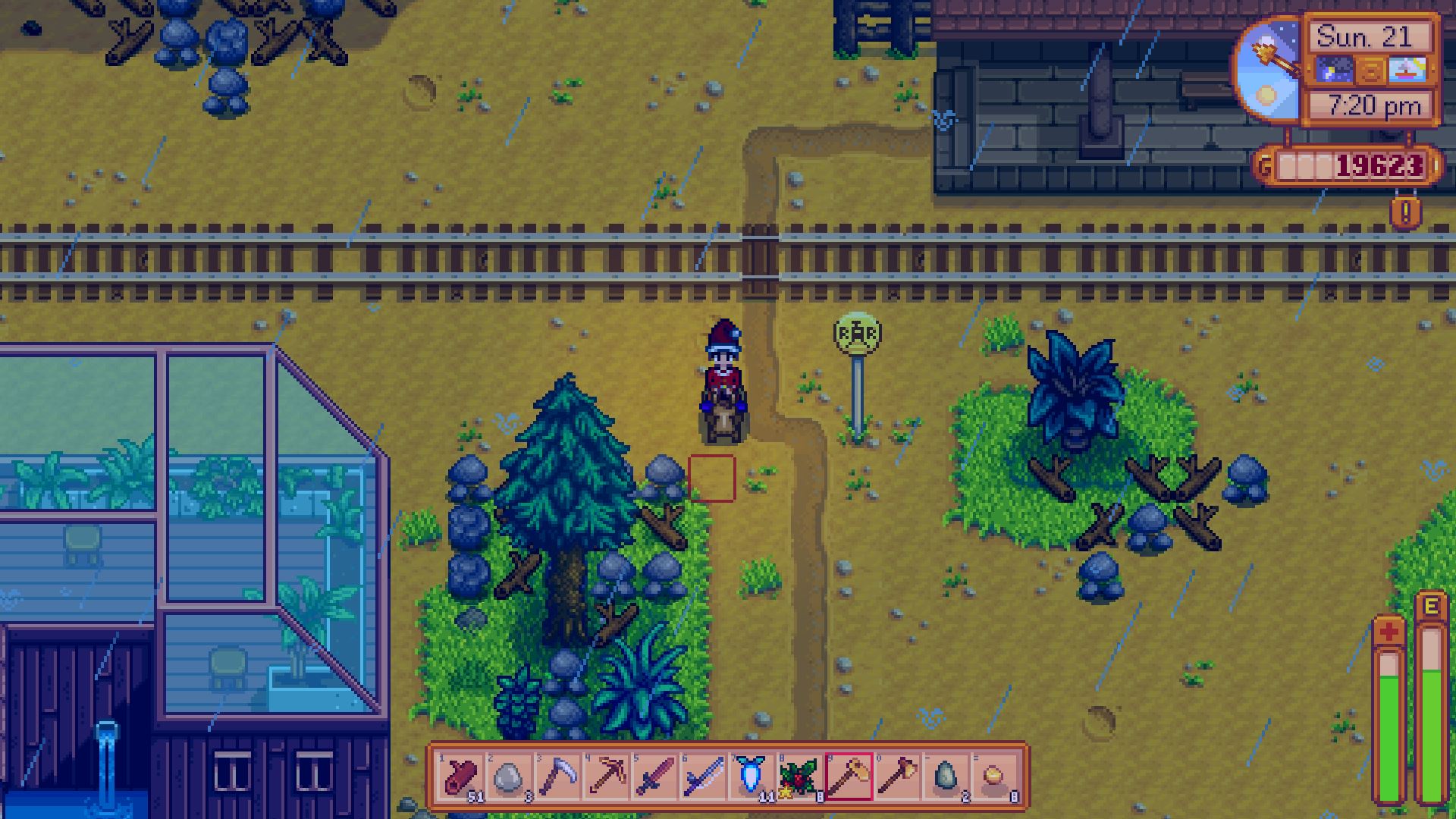1456x819 pixels.
Task: Equip the fishing rod in slot 6
Action: point(703,777)
